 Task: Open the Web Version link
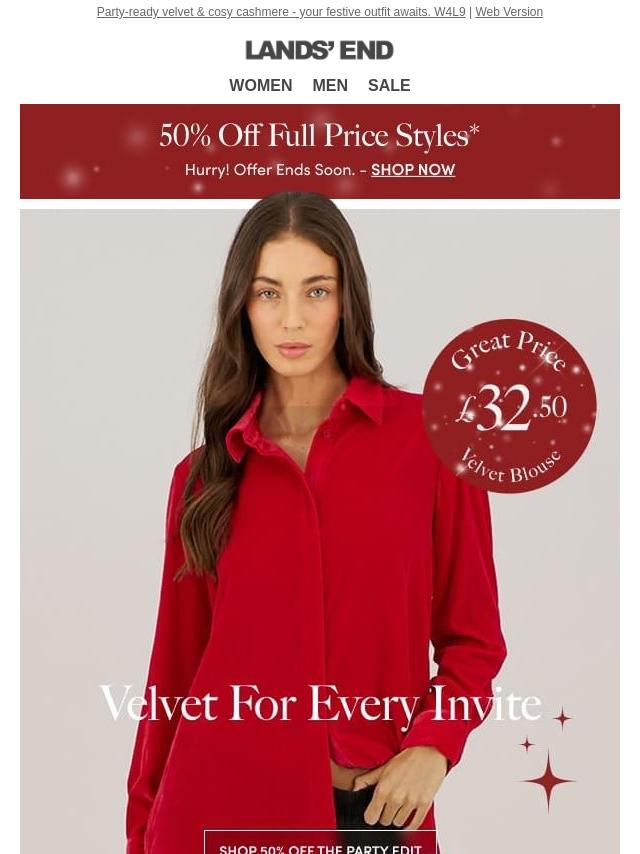click(x=508, y=12)
